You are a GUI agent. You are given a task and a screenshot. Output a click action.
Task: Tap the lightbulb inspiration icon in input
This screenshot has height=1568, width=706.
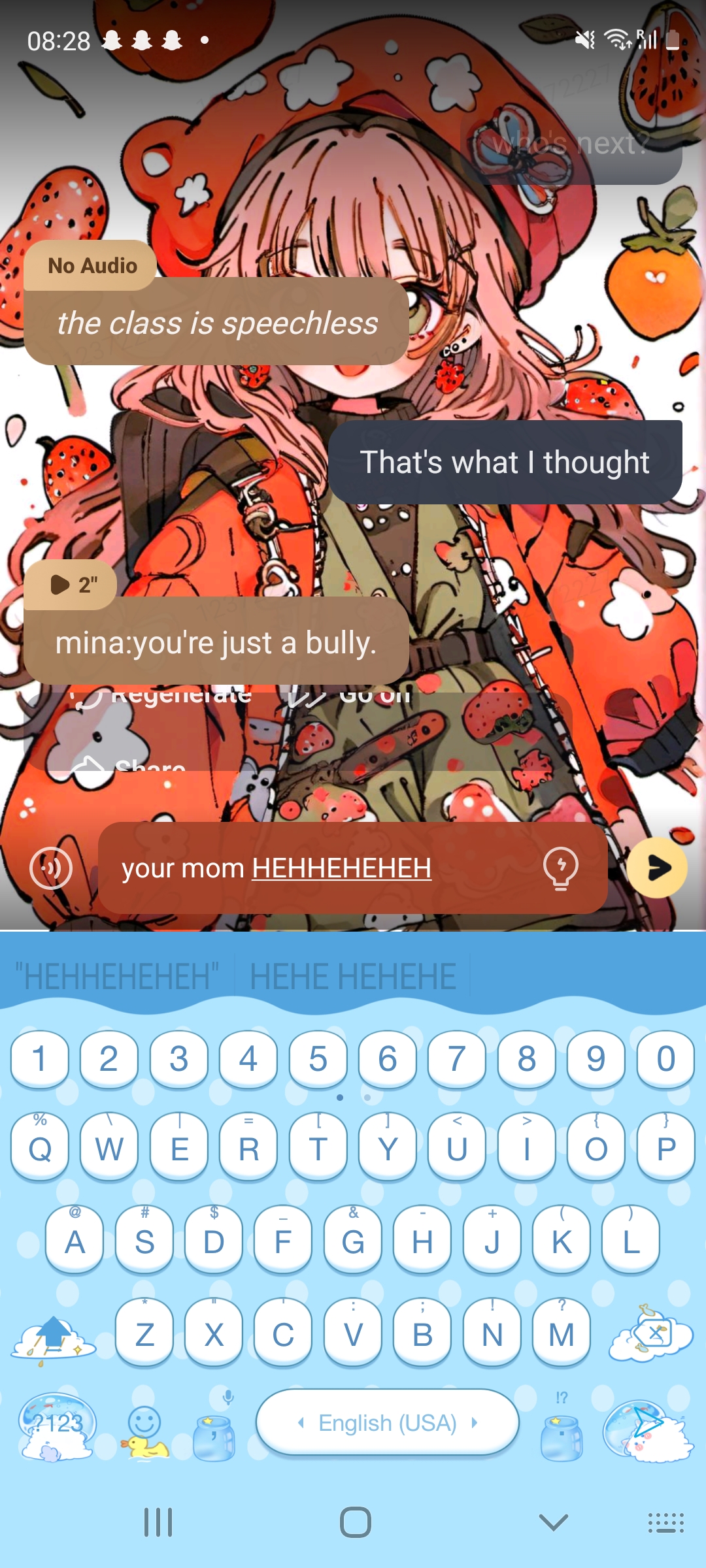point(560,868)
